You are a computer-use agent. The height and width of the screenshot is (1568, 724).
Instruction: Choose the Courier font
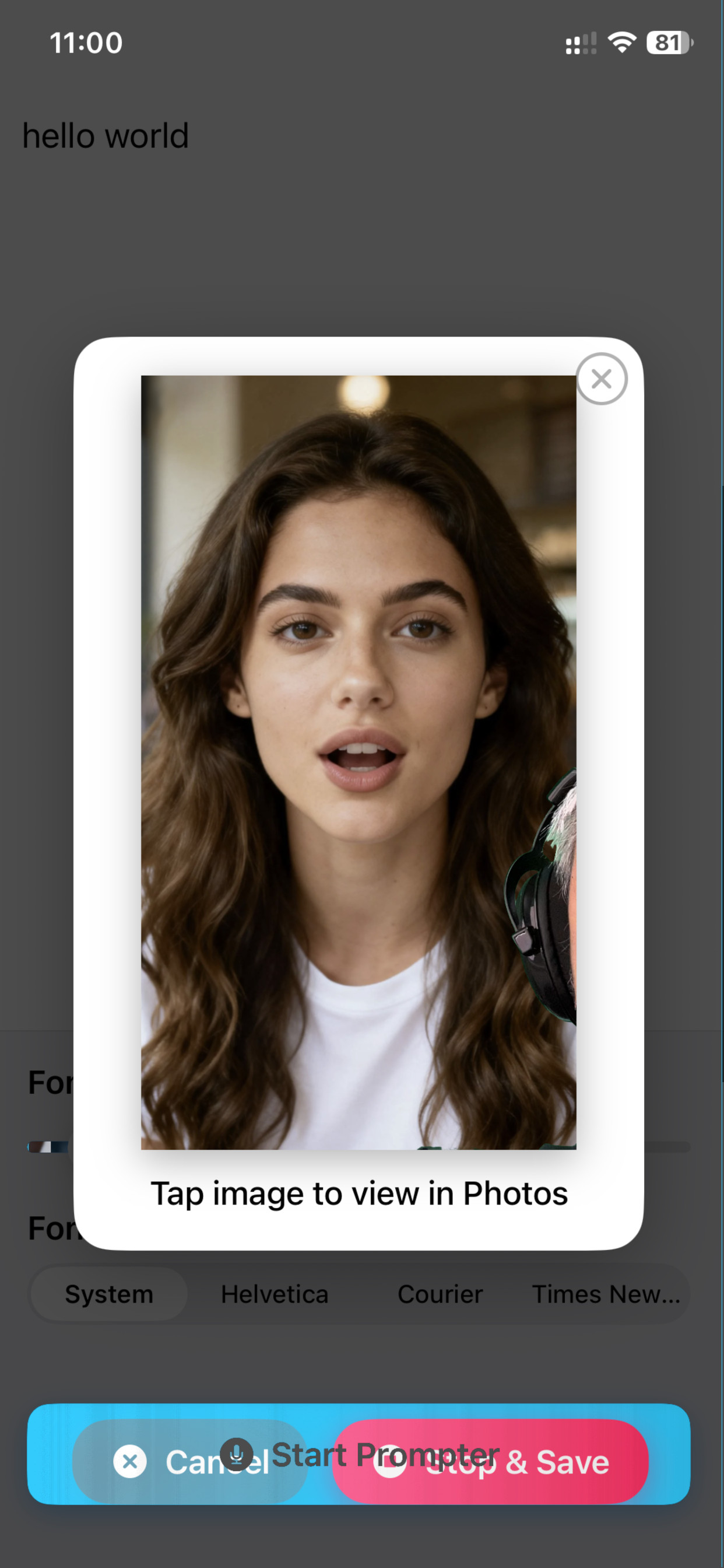point(440,1293)
